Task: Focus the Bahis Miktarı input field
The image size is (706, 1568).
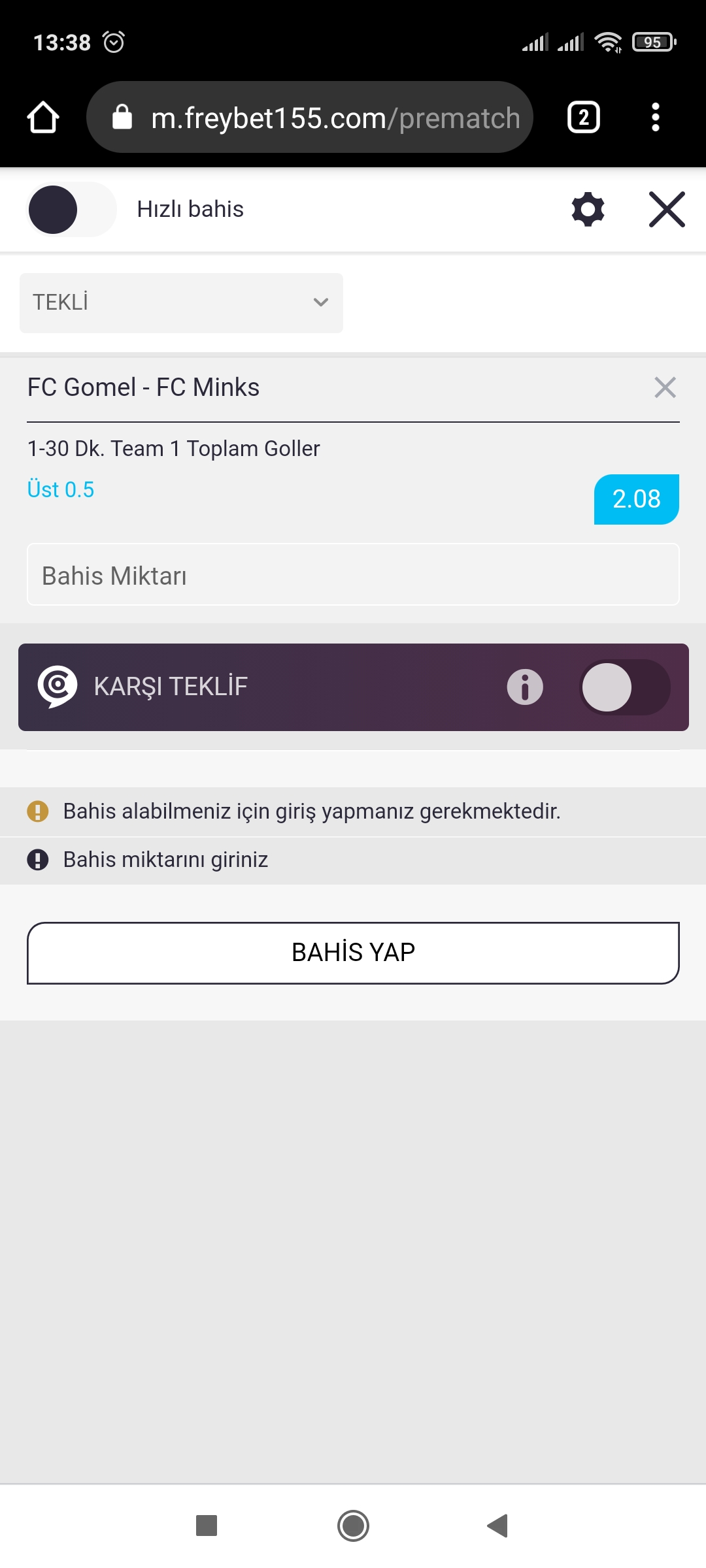Action: 353,575
